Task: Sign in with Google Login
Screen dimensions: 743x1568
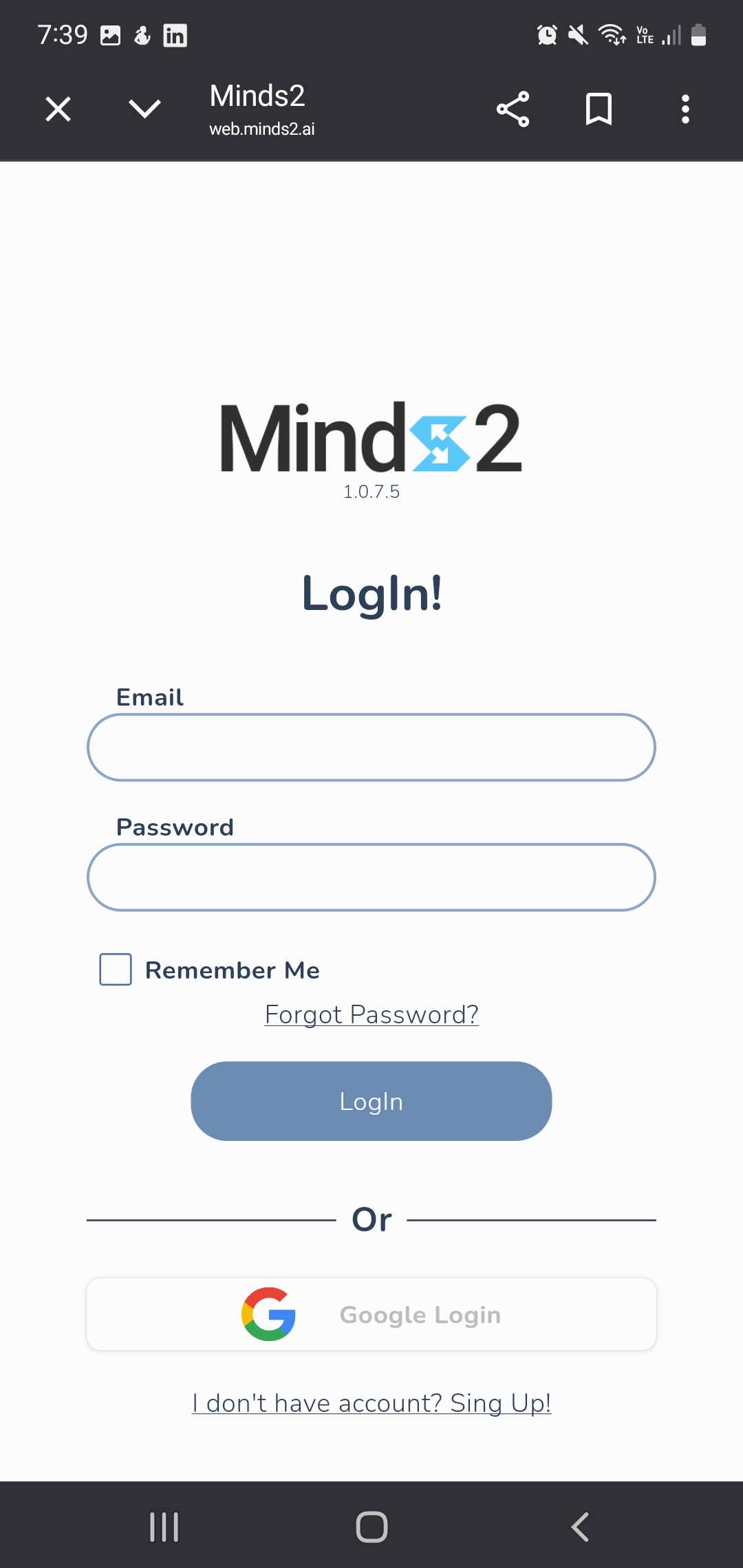Action: point(371,1314)
